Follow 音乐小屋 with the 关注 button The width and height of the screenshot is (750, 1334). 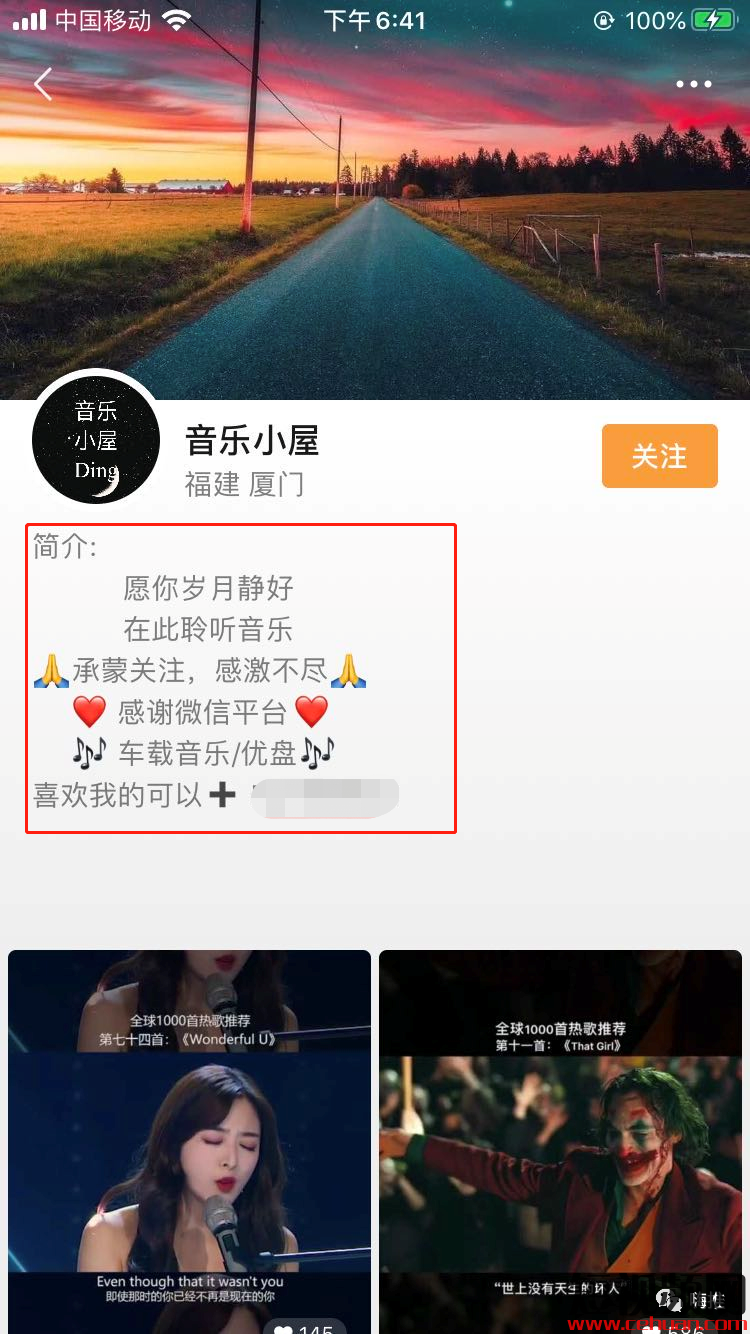pos(659,456)
